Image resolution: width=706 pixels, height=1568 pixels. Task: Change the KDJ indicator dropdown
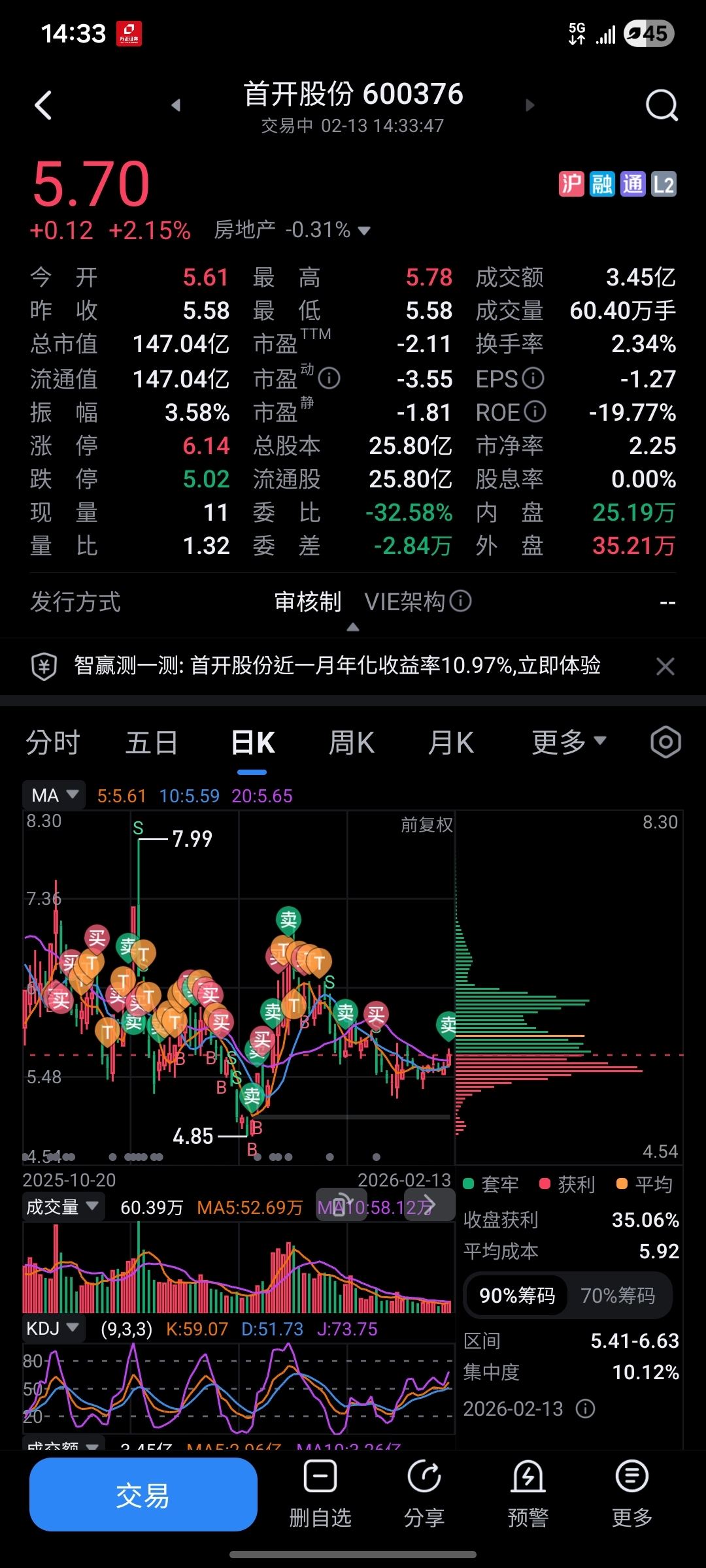coord(53,1328)
